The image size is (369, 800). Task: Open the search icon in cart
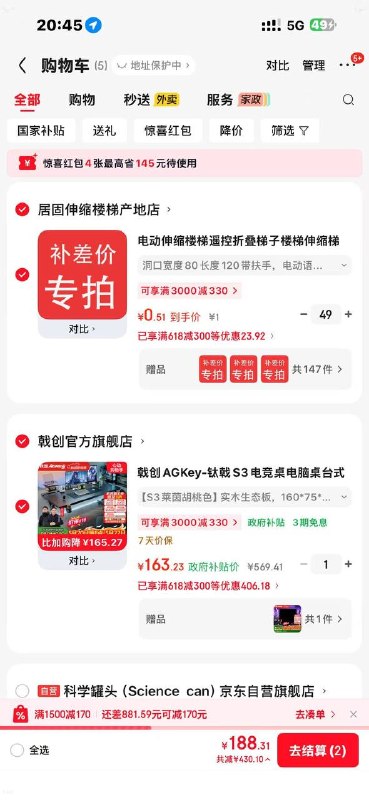tap(348, 100)
